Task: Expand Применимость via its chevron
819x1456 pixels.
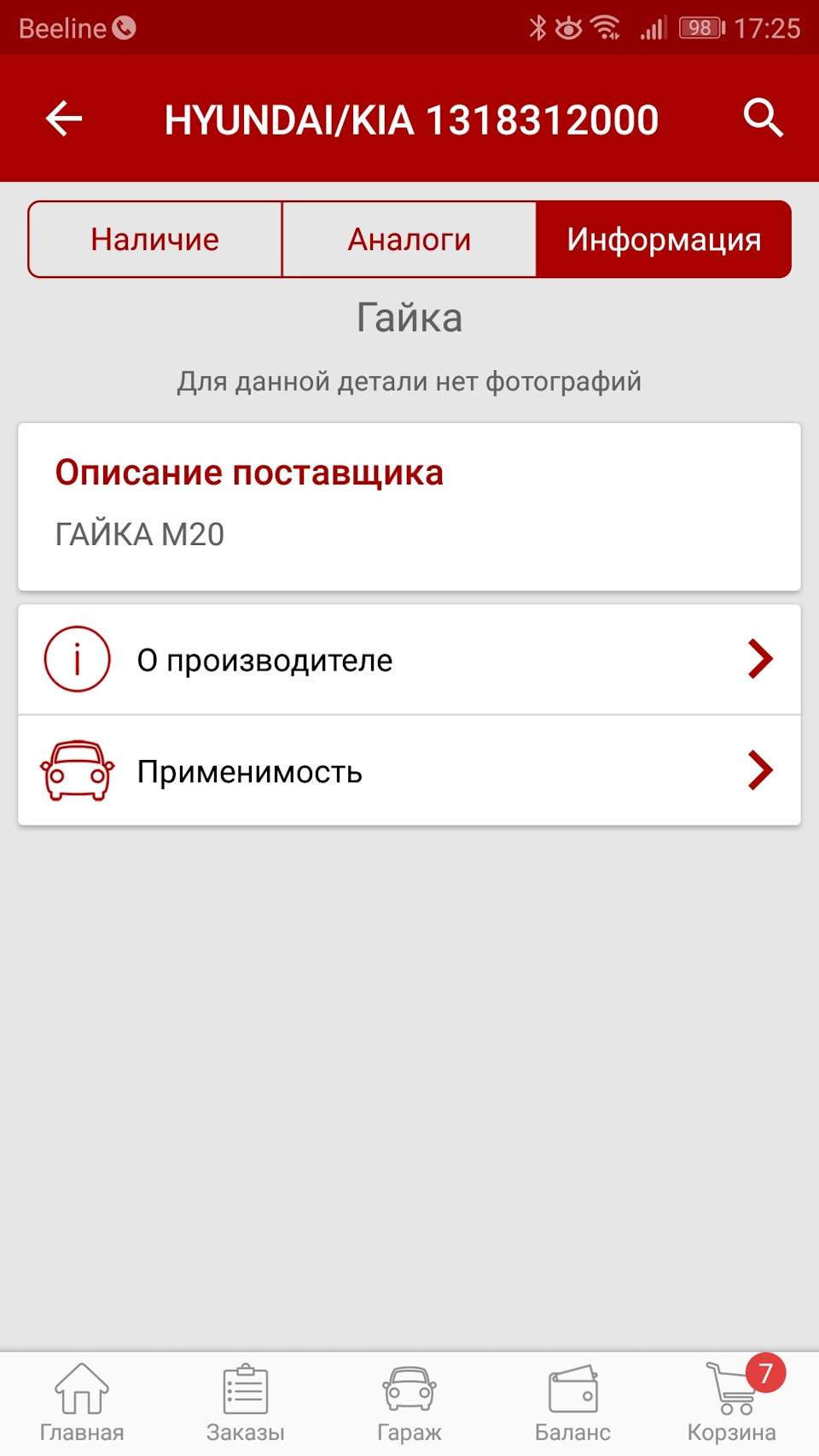Action: (x=759, y=769)
